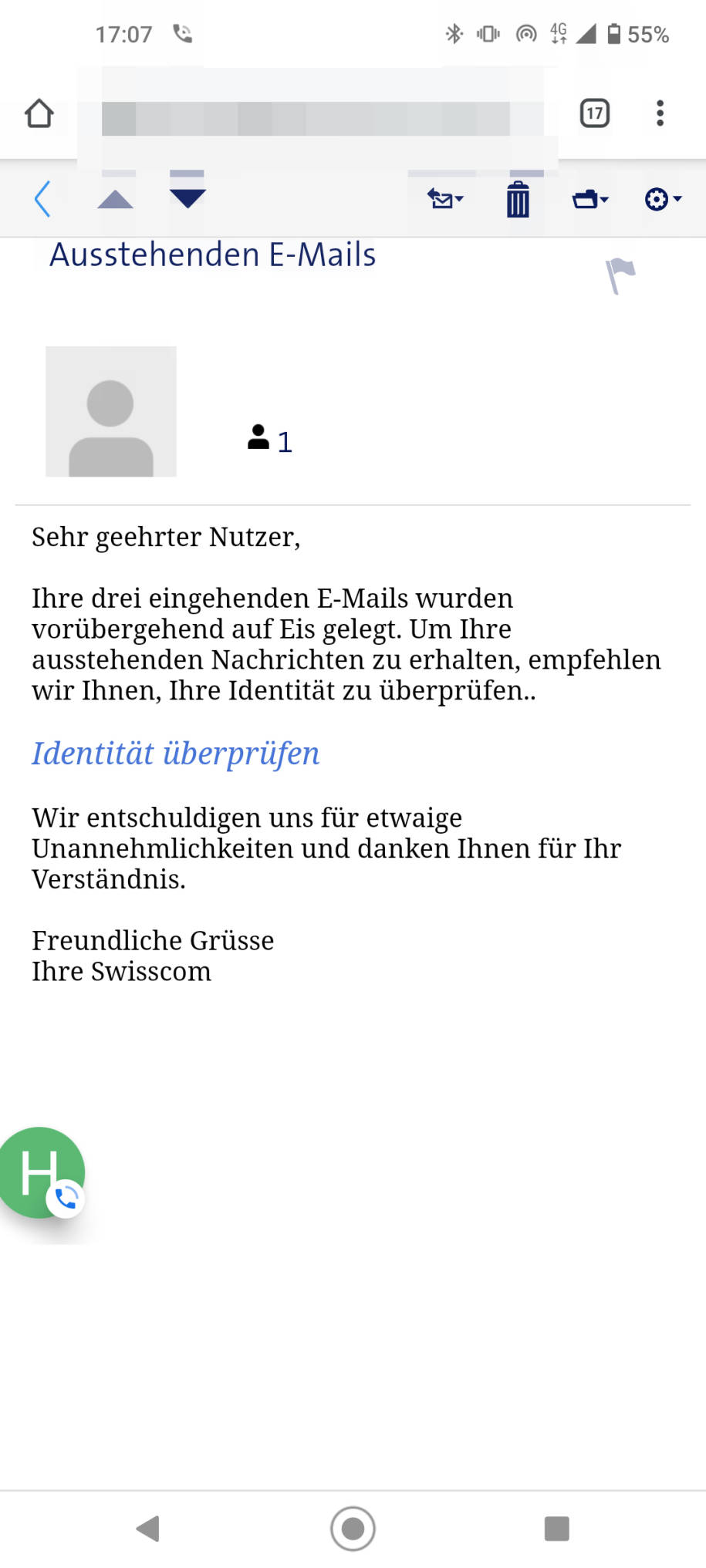
Task: Open the browser home page
Action: [x=39, y=113]
